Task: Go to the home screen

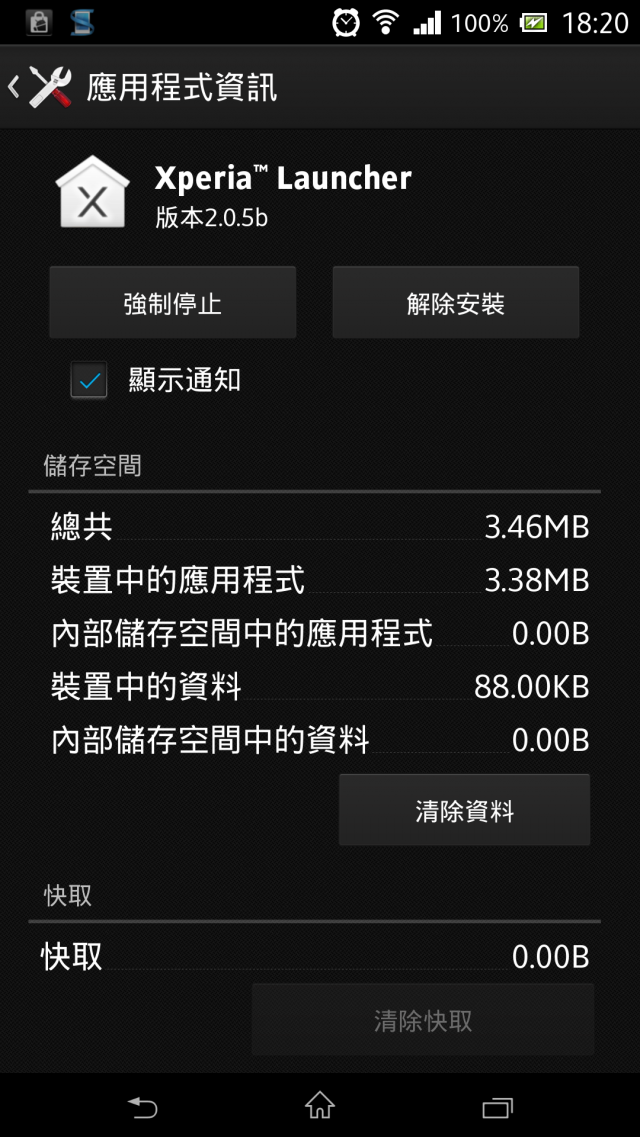Action: (320, 1106)
